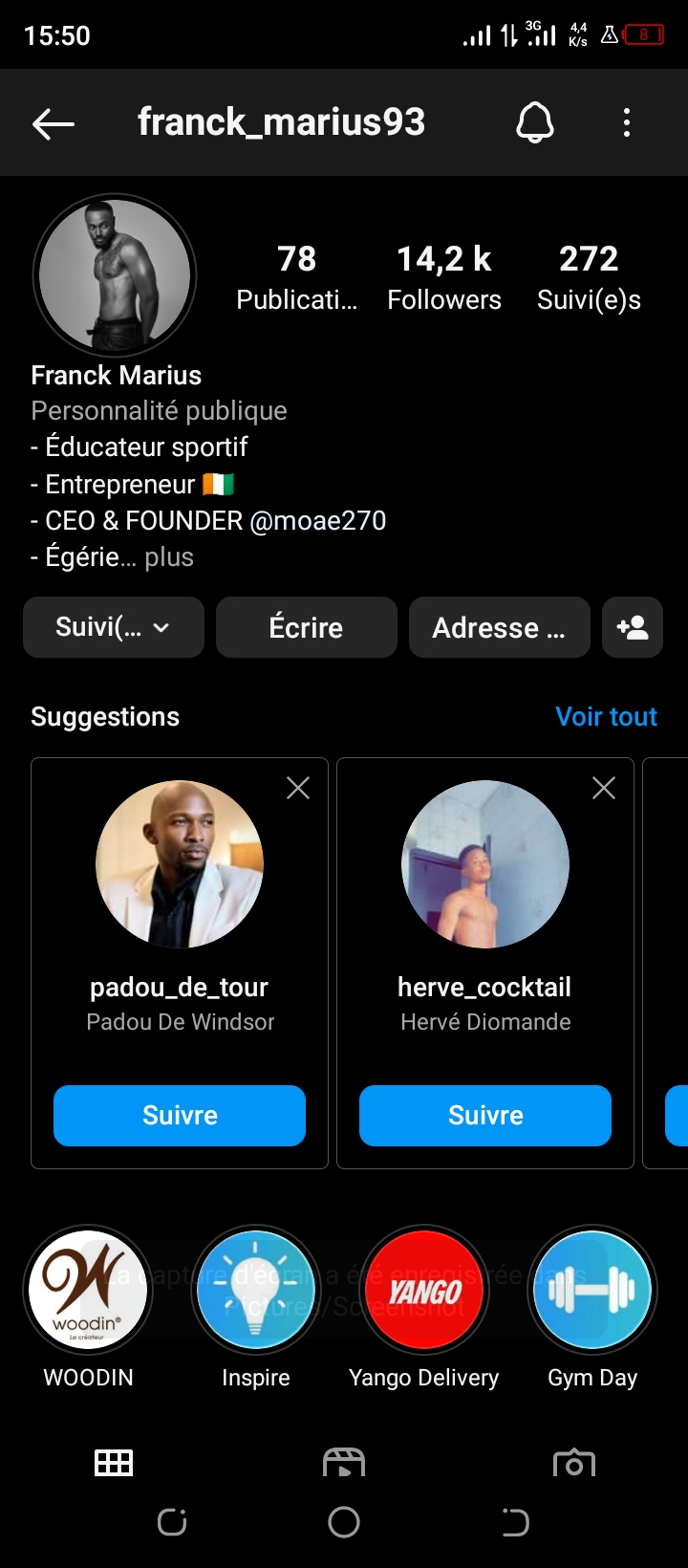Open the 272 Suivi(e)s list

click(589, 277)
